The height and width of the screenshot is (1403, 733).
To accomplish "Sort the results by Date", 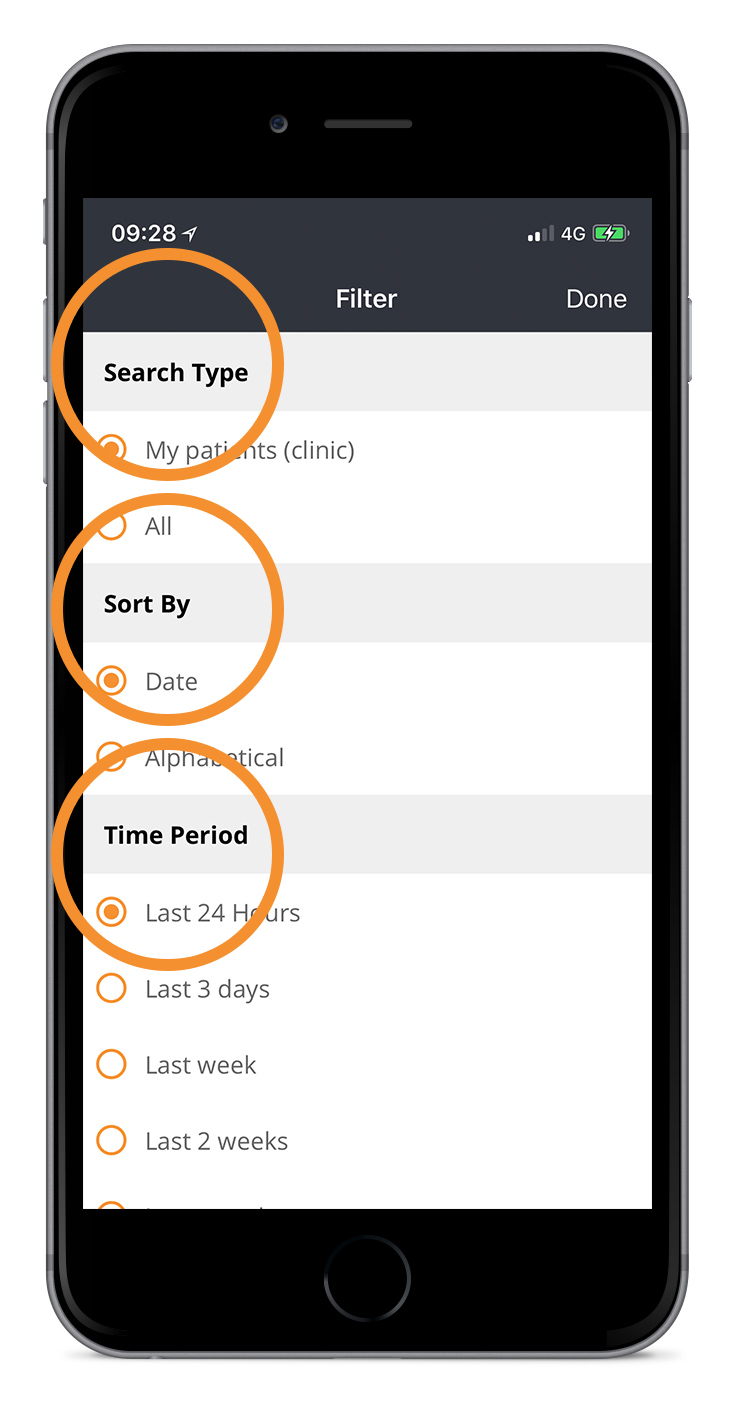I will tap(367, 681).
